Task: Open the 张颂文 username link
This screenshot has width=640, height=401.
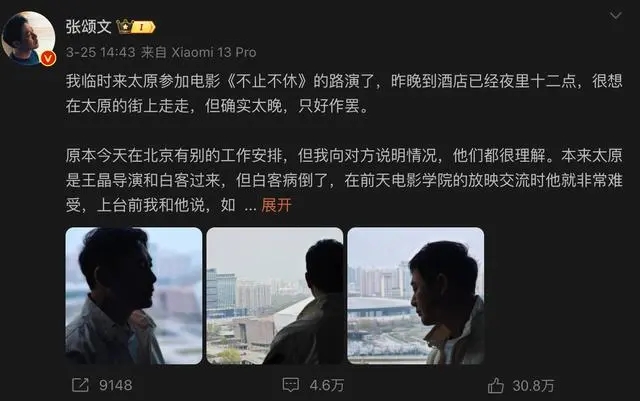Action: pyautogui.click(x=89, y=27)
